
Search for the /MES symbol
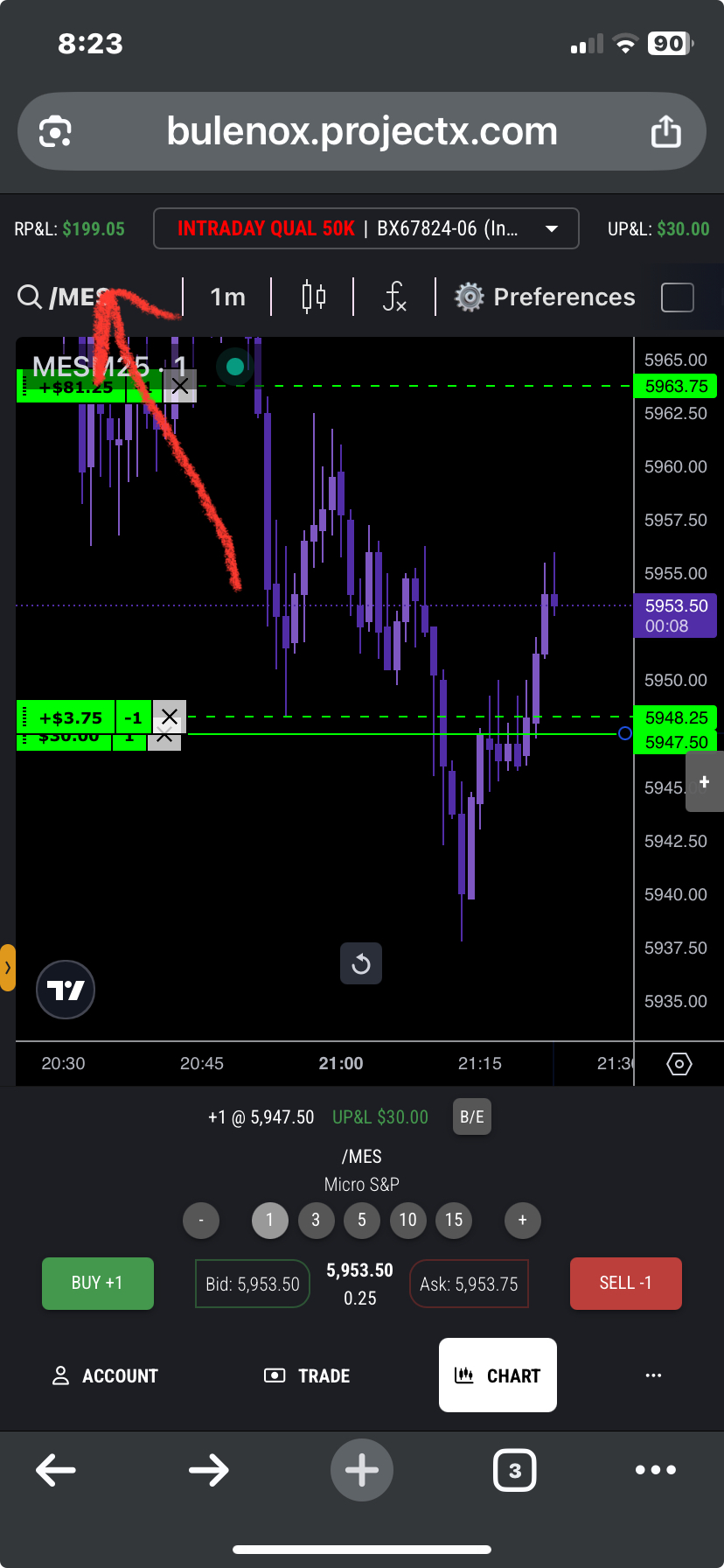[66, 297]
